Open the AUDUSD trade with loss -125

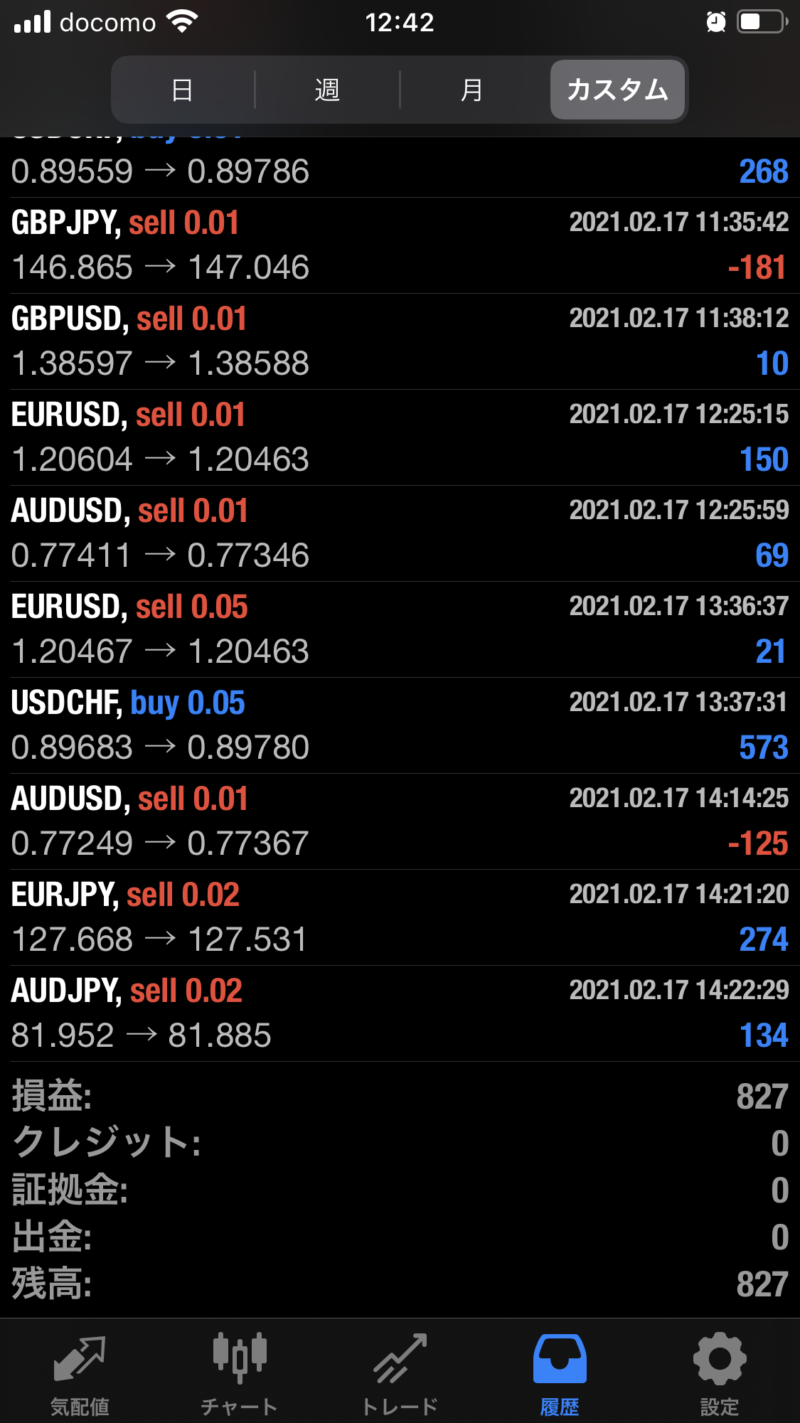400,821
